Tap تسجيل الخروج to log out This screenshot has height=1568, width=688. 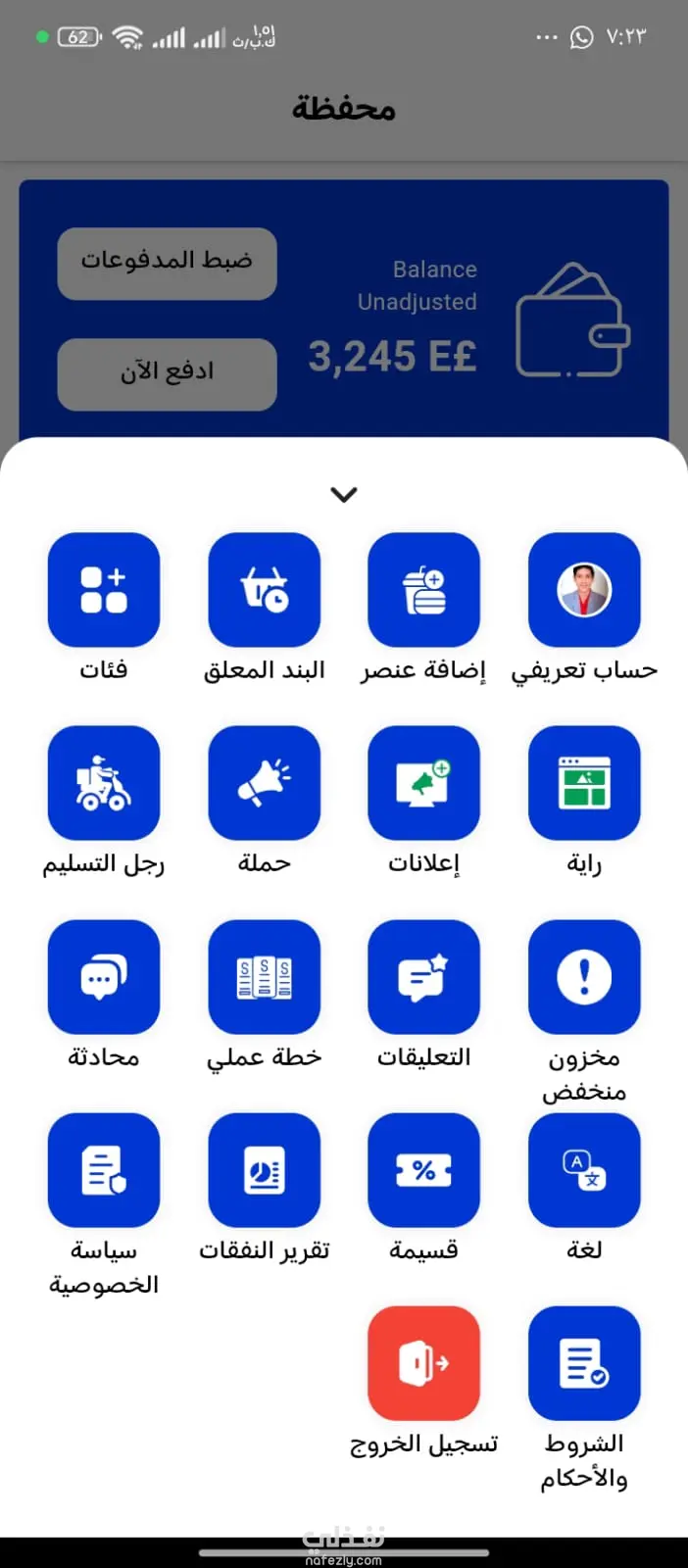point(423,1363)
